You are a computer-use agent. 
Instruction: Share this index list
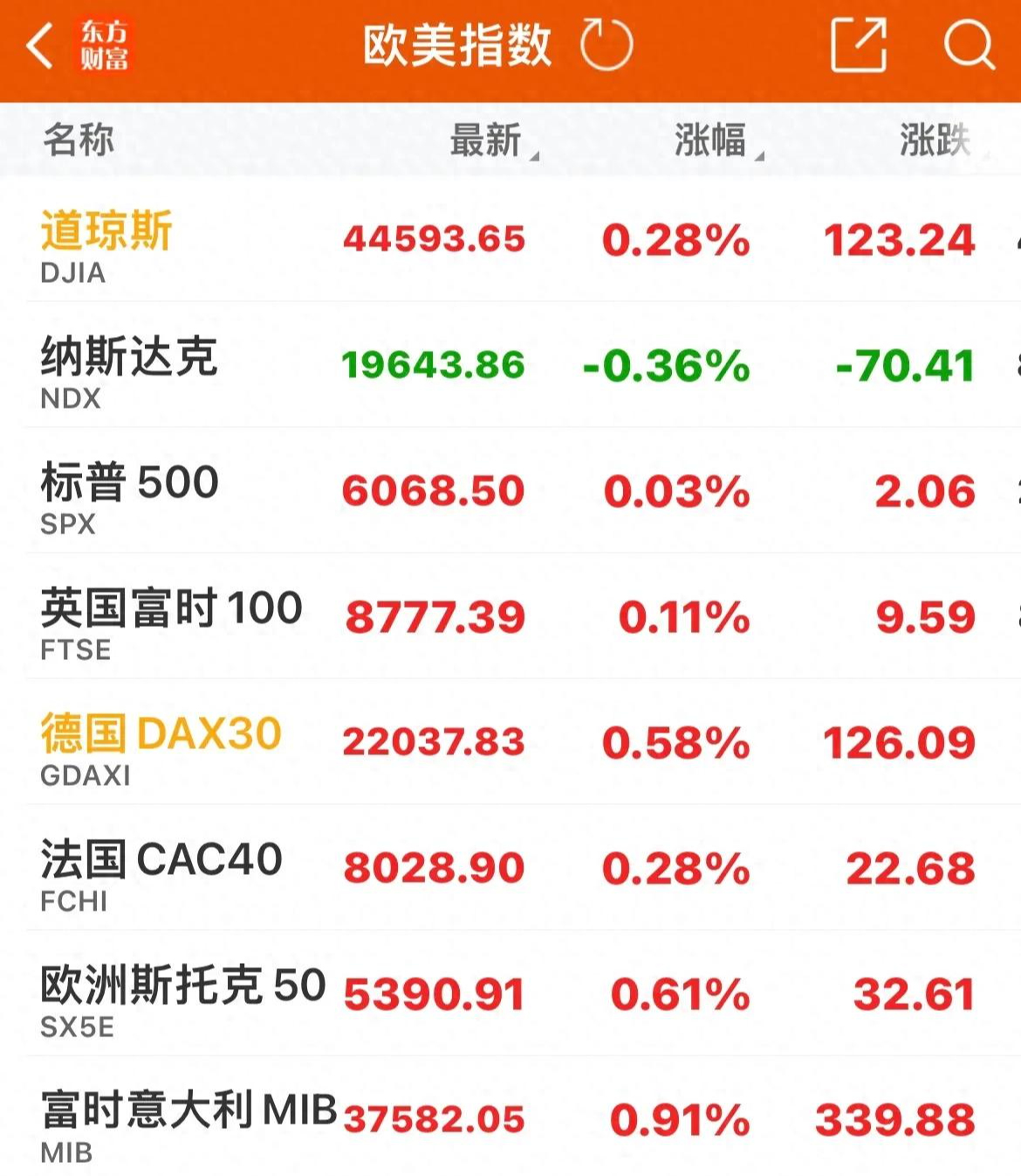[x=858, y=45]
